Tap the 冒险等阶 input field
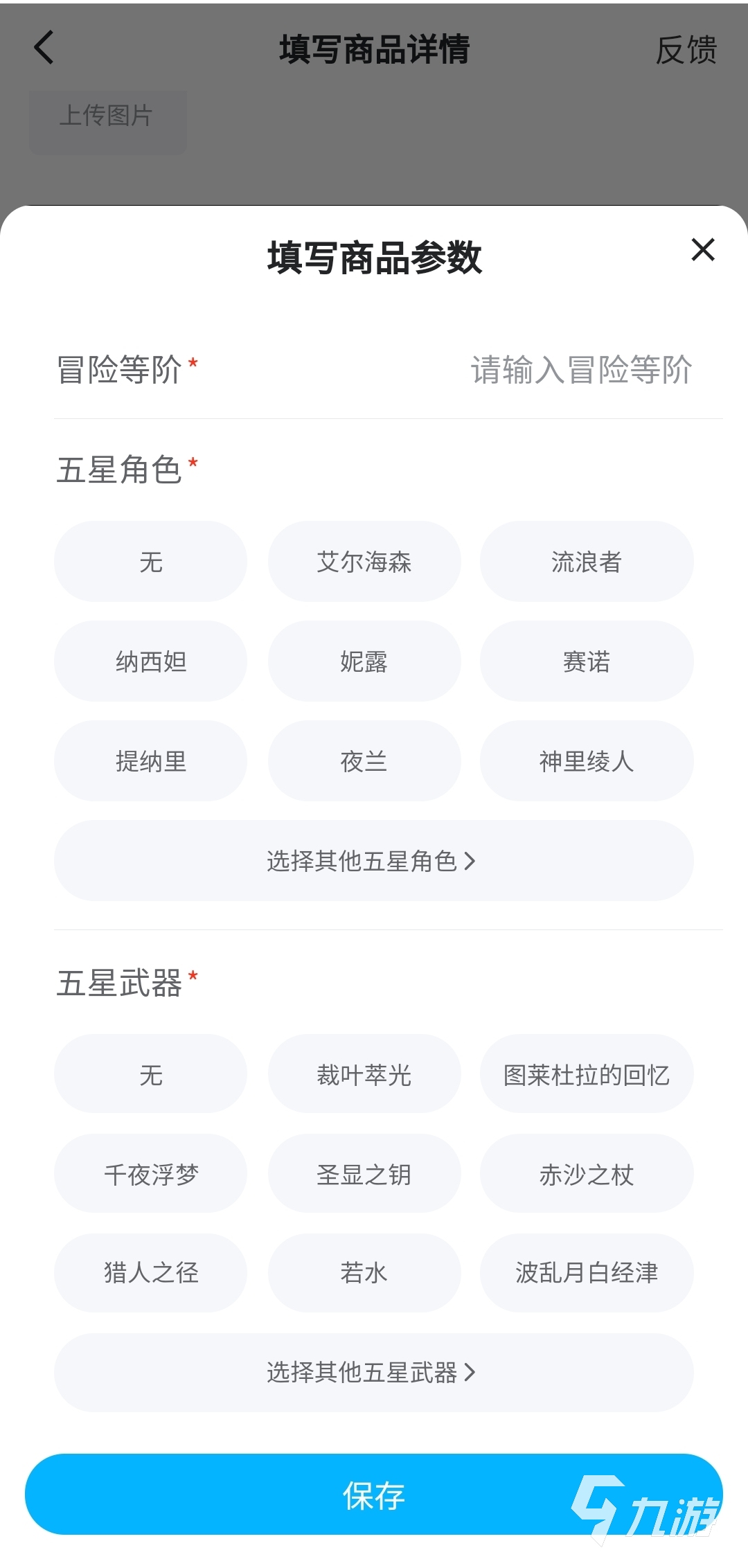Viewport: 748px width, 1568px height. click(x=580, y=370)
